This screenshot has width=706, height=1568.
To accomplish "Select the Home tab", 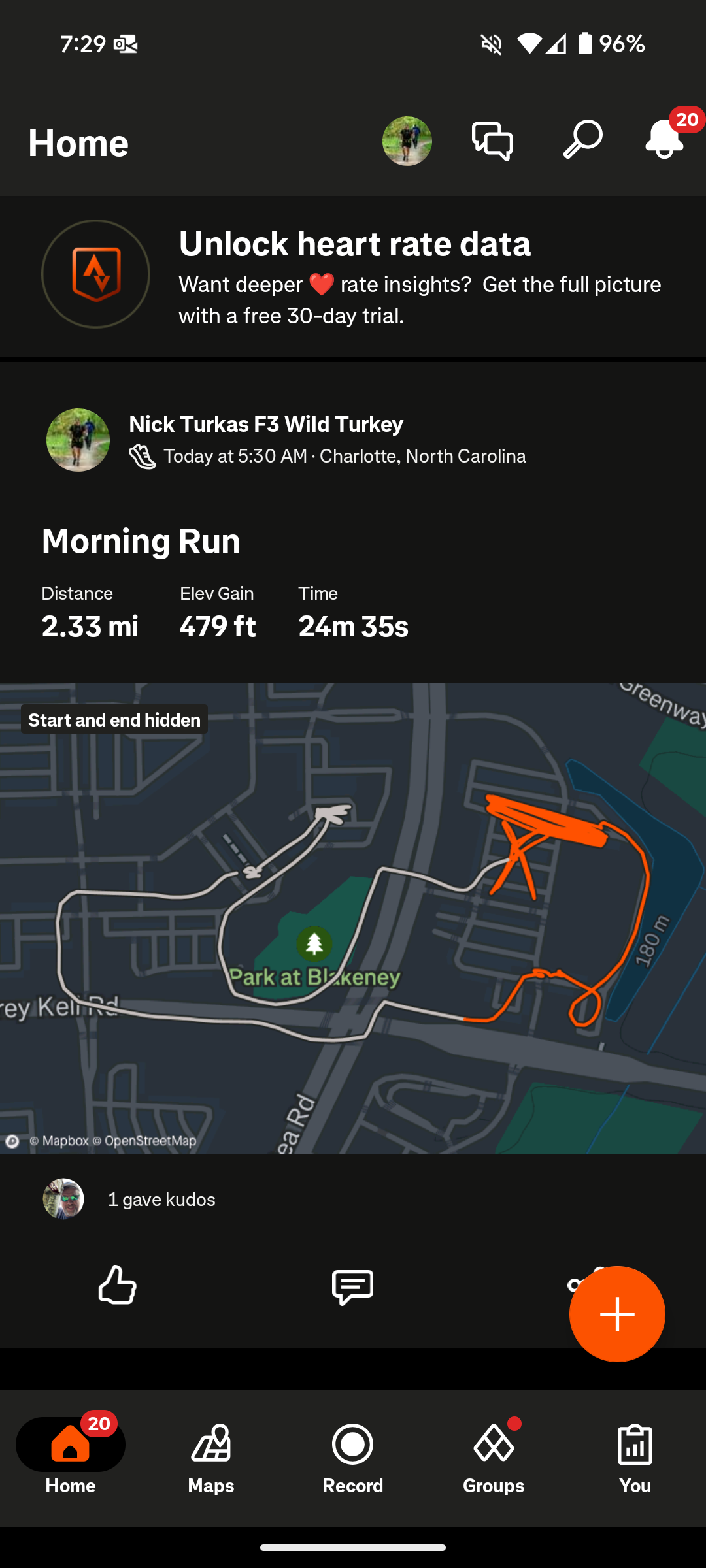I will [71, 1458].
